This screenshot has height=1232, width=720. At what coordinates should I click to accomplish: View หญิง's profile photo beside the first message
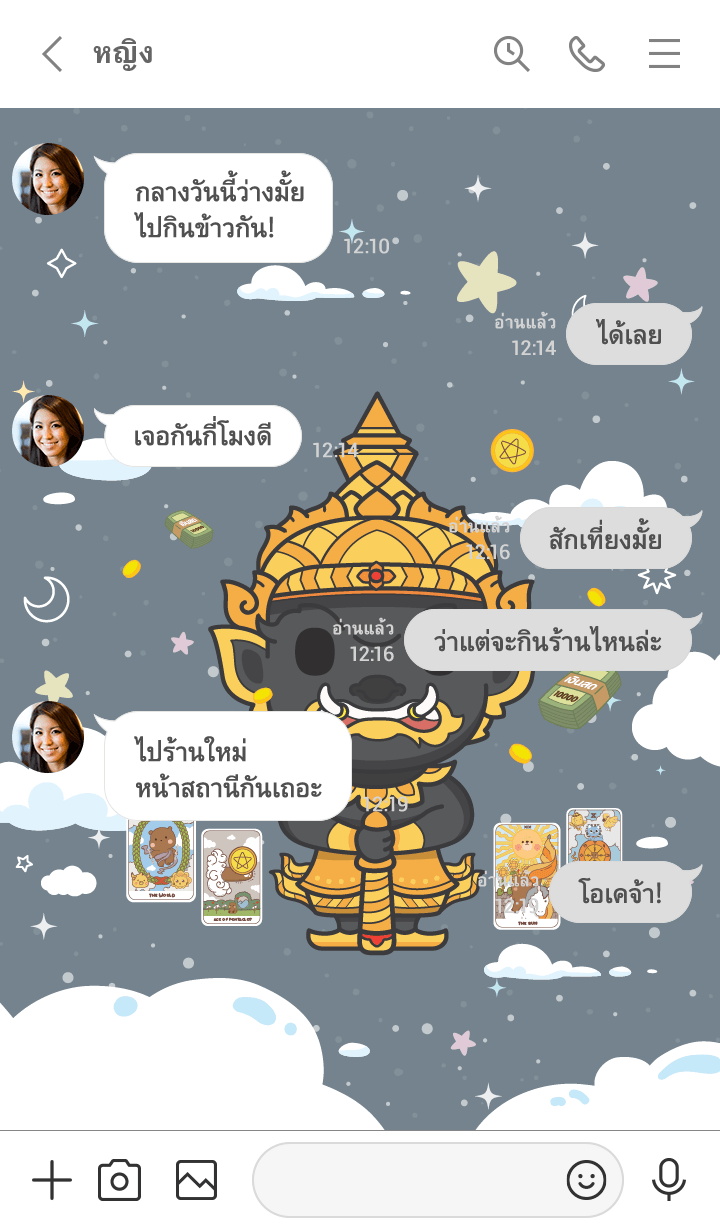pos(48,179)
